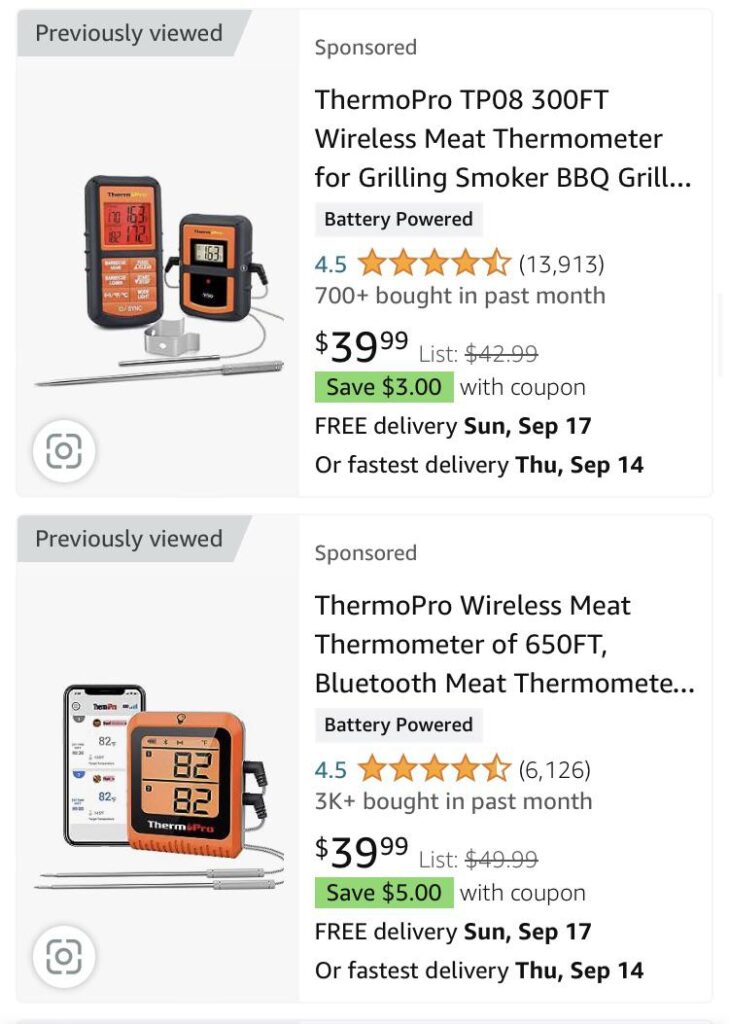Toggle the Save $5.00 coupon on the 650FT model
This screenshot has width=729, height=1024.
[384, 892]
